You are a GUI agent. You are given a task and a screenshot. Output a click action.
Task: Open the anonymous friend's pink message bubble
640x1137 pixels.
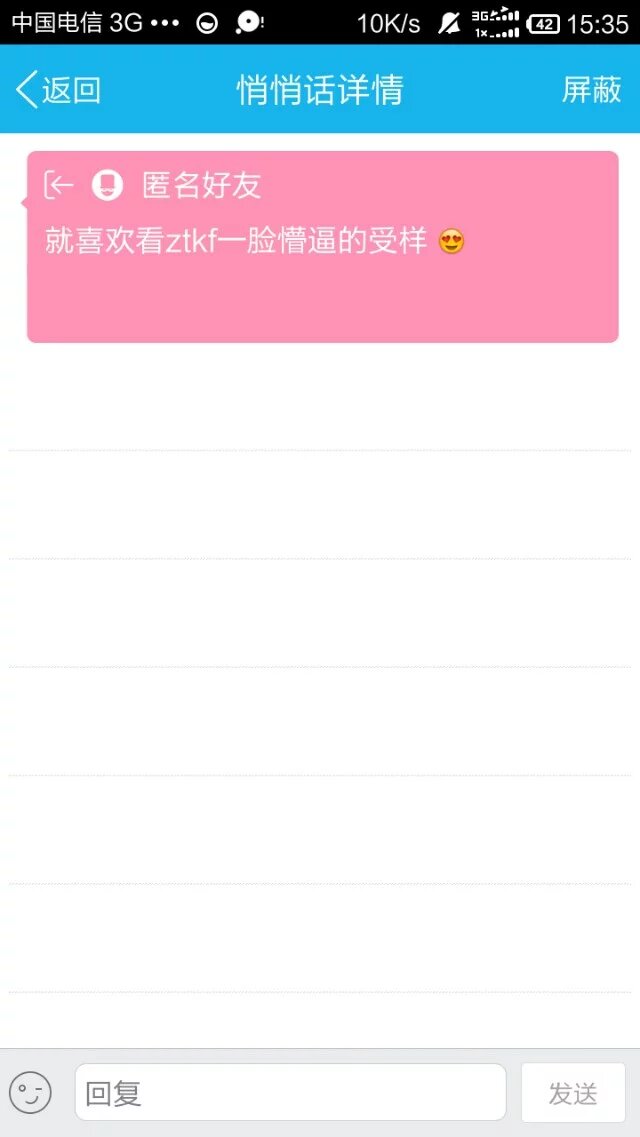pos(322,247)
